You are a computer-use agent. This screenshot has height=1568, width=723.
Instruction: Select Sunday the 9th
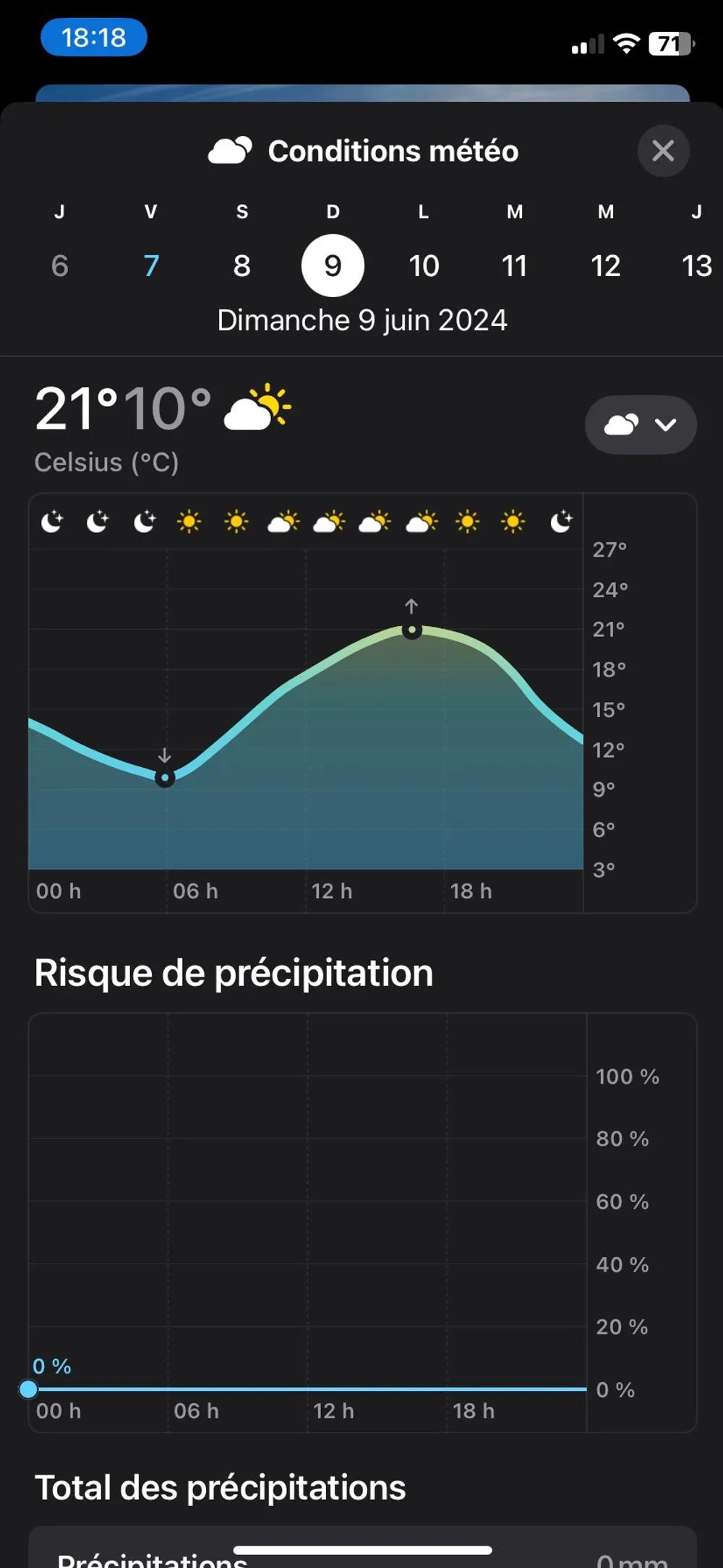click(333, 265)
